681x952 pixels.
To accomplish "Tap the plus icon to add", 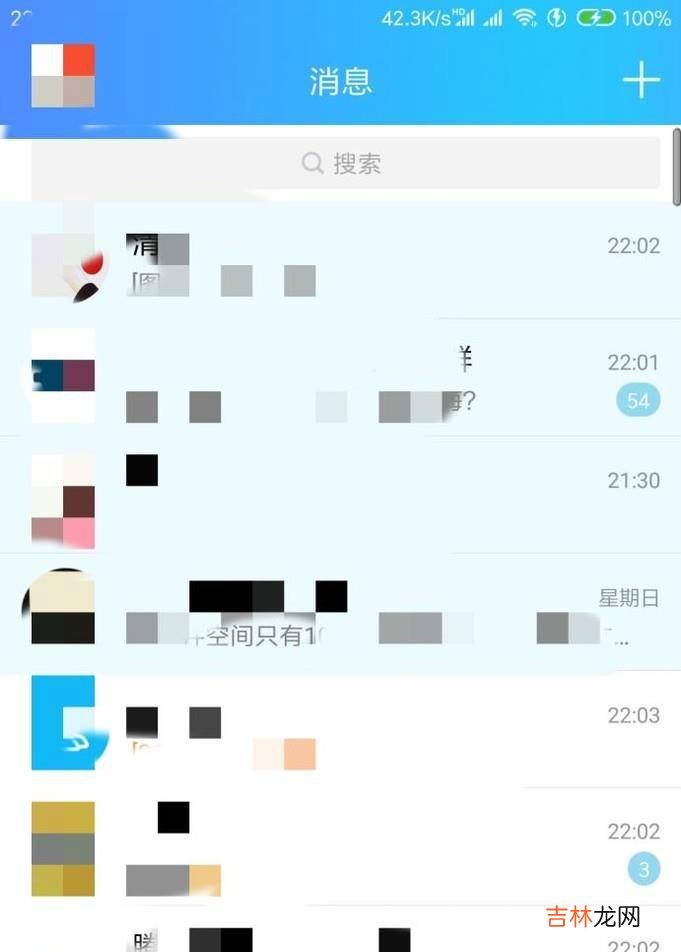I will pyautogui.click(x=641, y=80).
